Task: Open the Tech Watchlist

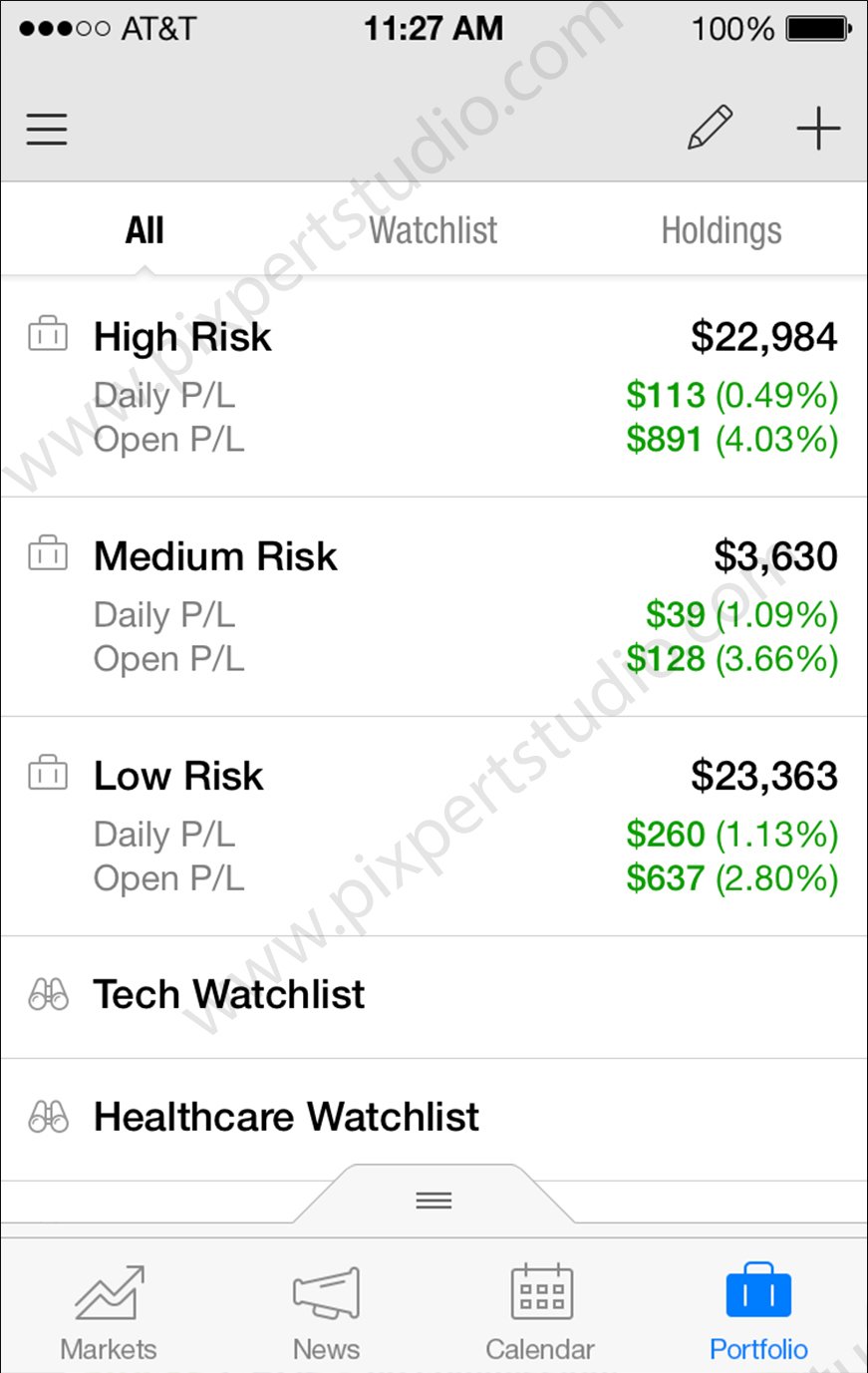Action: click(434, 995)
